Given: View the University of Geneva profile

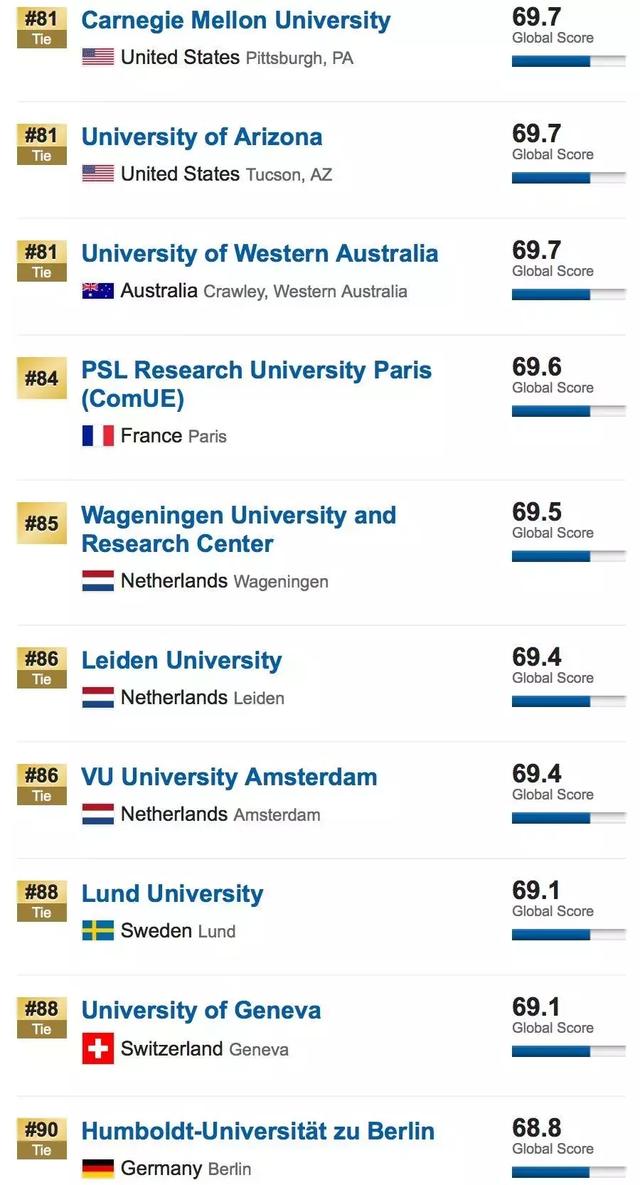Looking at the screenshot, I should pos(201,1011).
